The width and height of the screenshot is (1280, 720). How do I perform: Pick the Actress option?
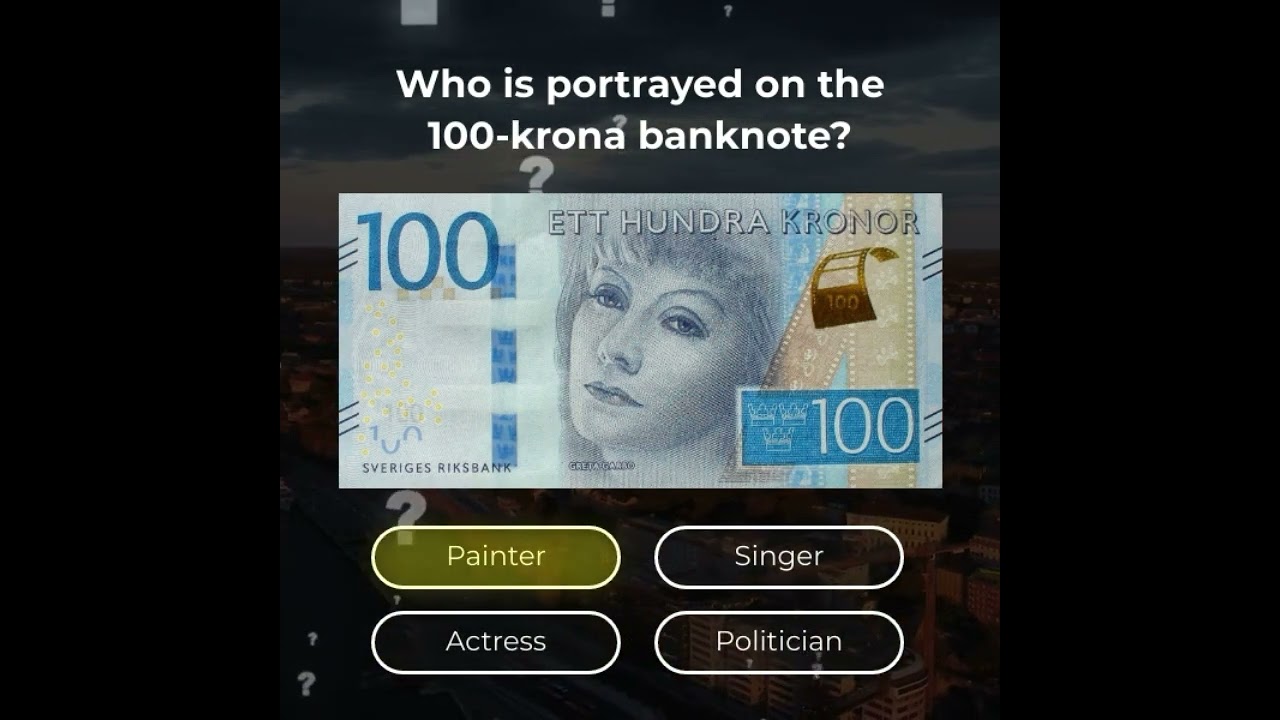coord(496,642)
